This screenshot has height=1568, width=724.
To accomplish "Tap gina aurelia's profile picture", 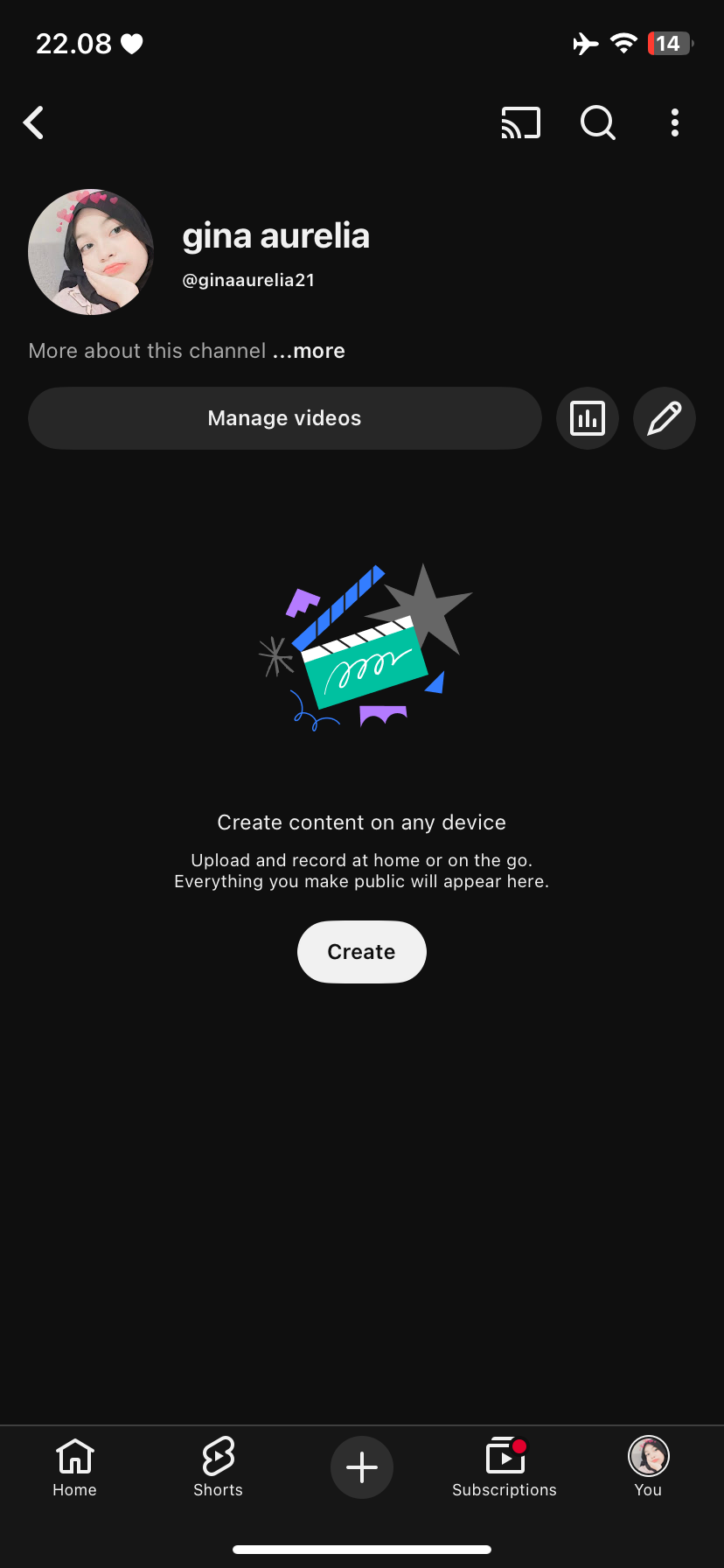I will [91, 252].
